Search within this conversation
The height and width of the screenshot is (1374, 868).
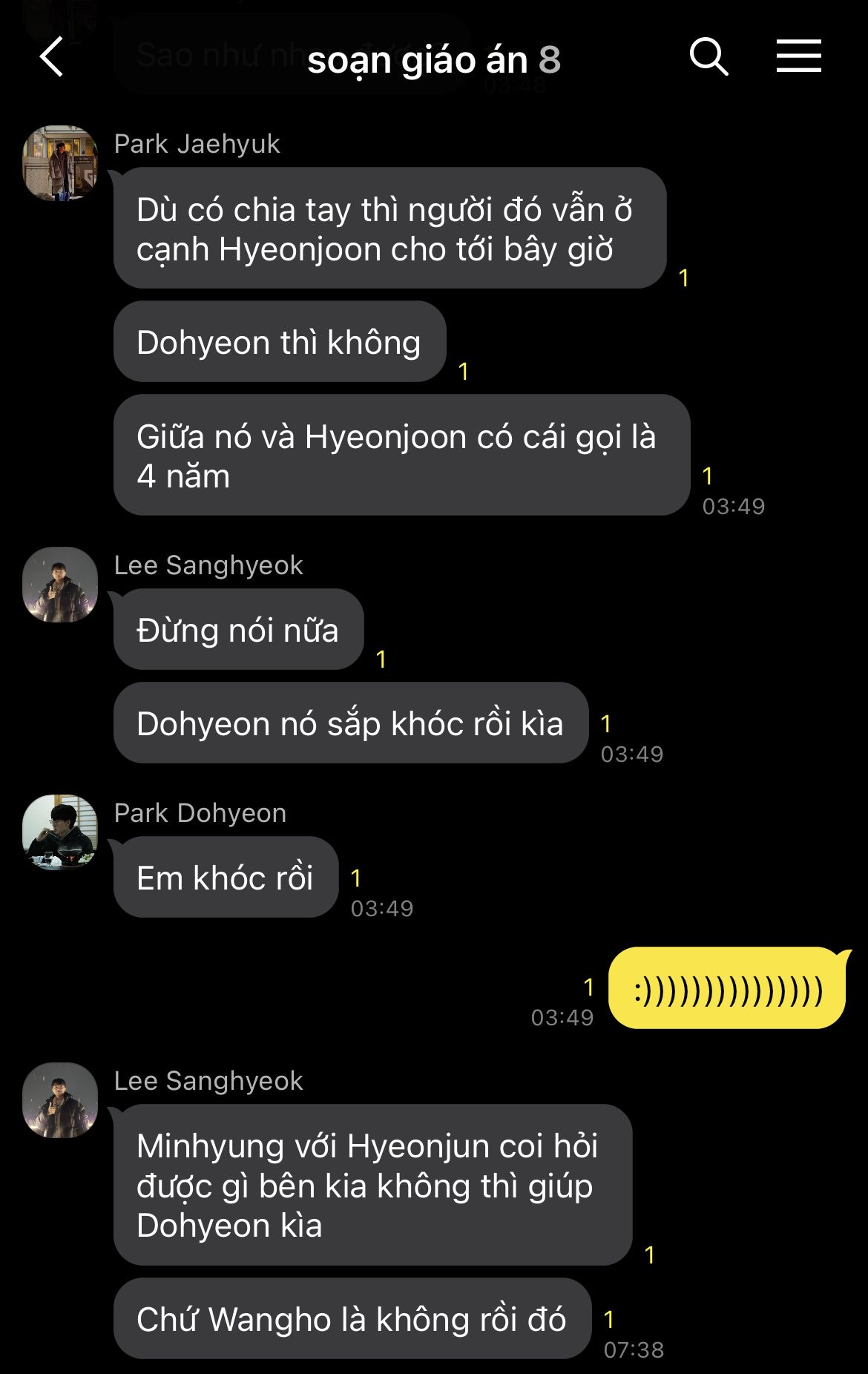pyautogui.click(x=708, y=57)
